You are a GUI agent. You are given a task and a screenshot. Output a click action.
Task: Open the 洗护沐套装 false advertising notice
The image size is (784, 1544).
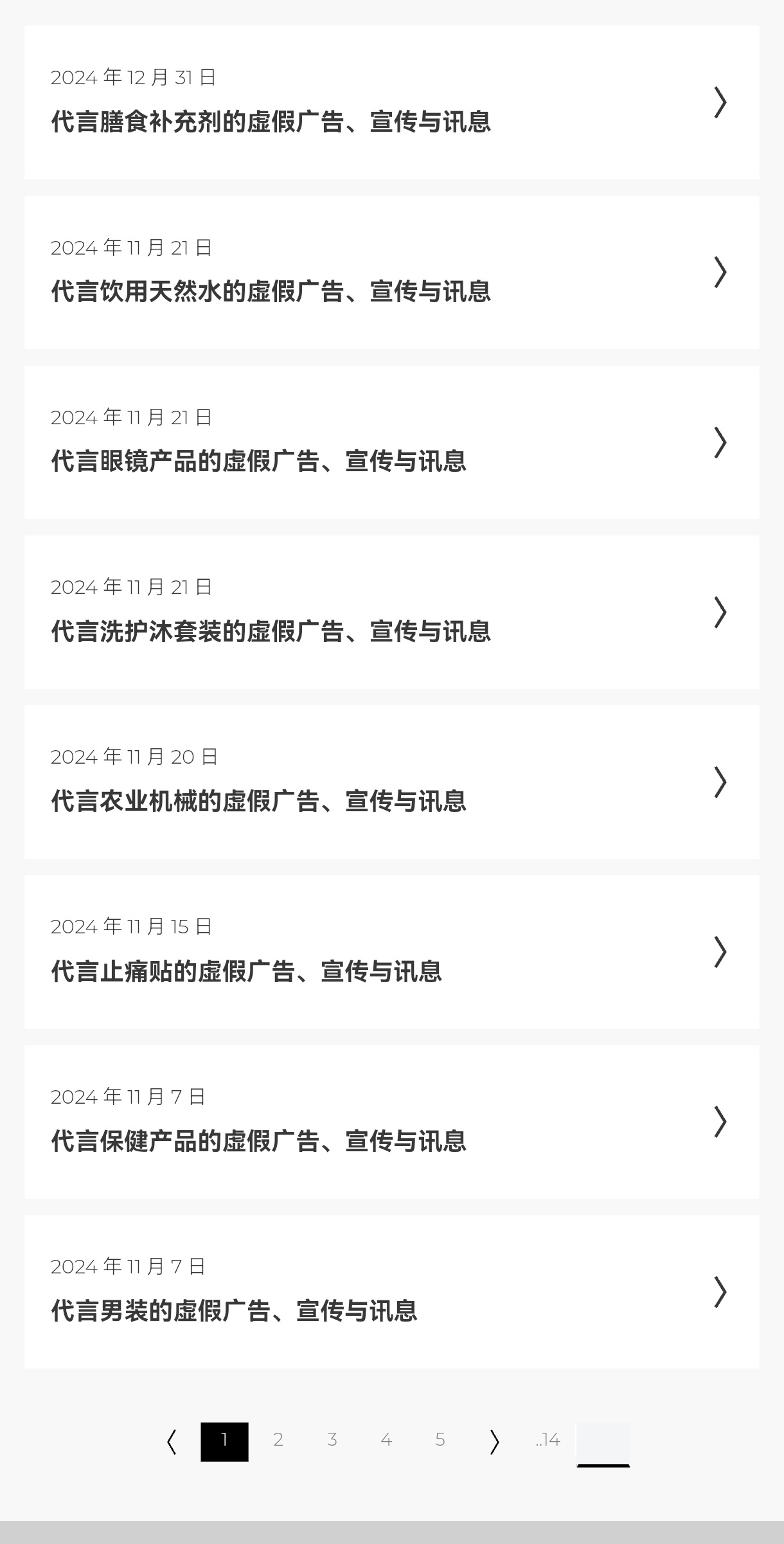click(271, 631)
